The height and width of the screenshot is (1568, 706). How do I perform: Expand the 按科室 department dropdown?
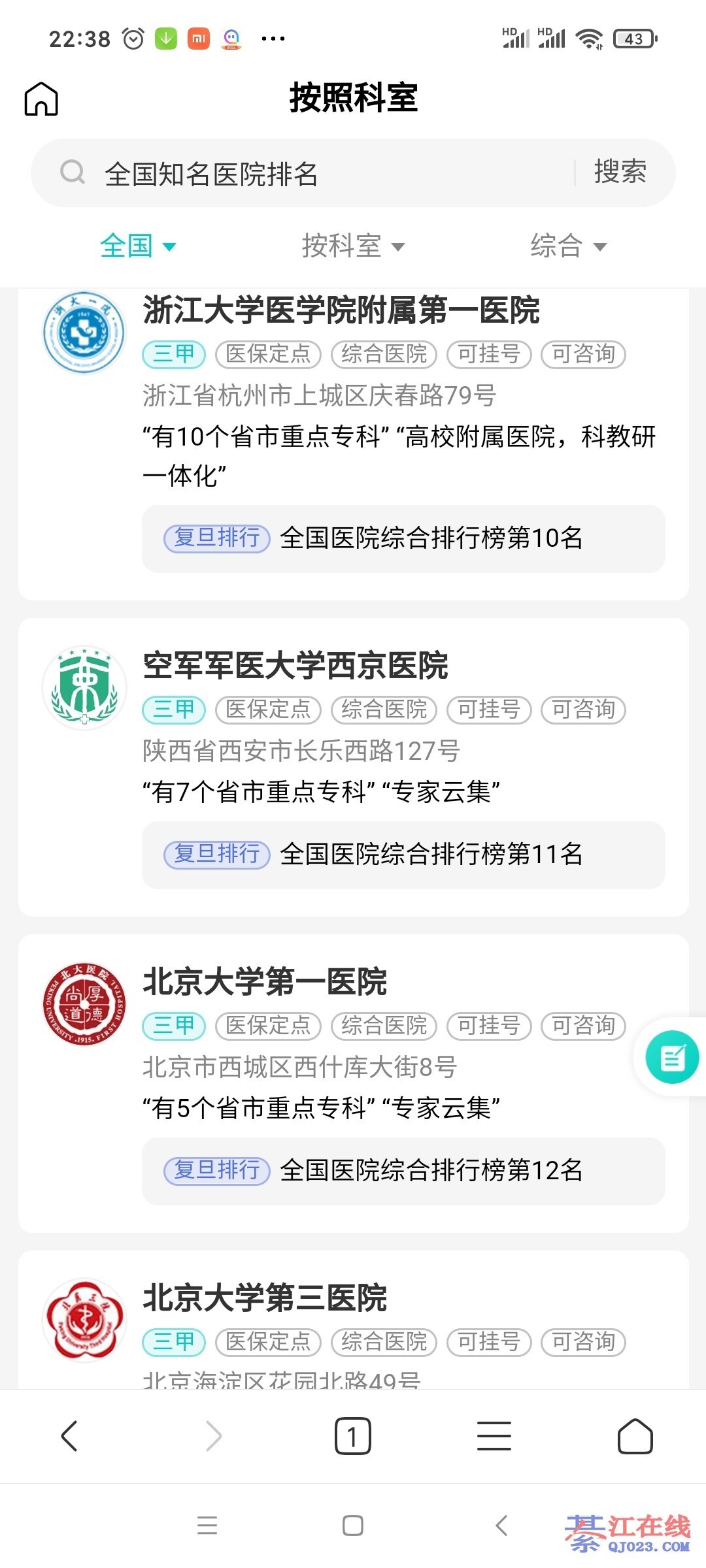pyautogui.click(x=353, y=246)
